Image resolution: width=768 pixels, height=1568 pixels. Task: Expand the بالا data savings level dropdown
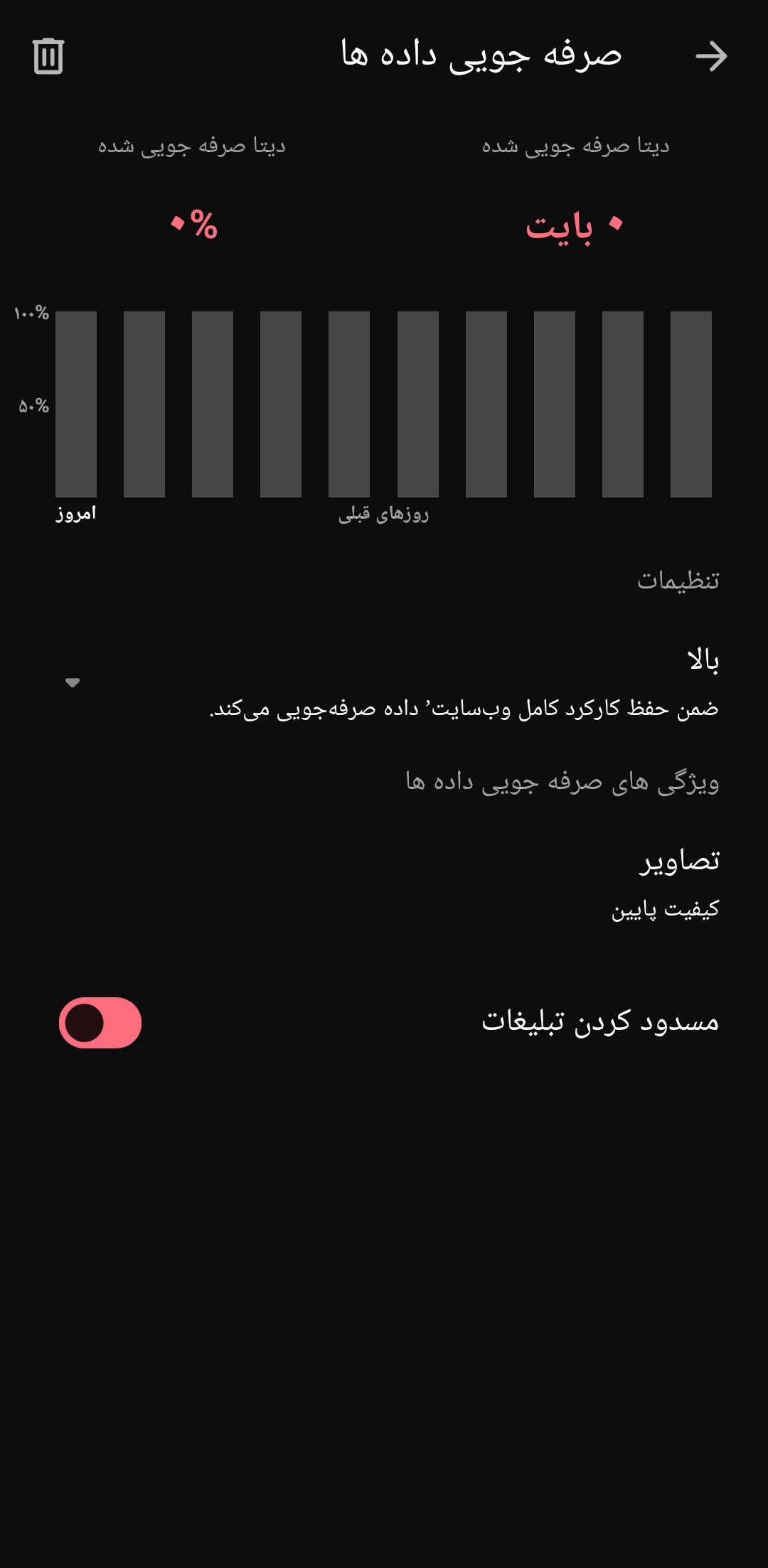pos(73,682)
